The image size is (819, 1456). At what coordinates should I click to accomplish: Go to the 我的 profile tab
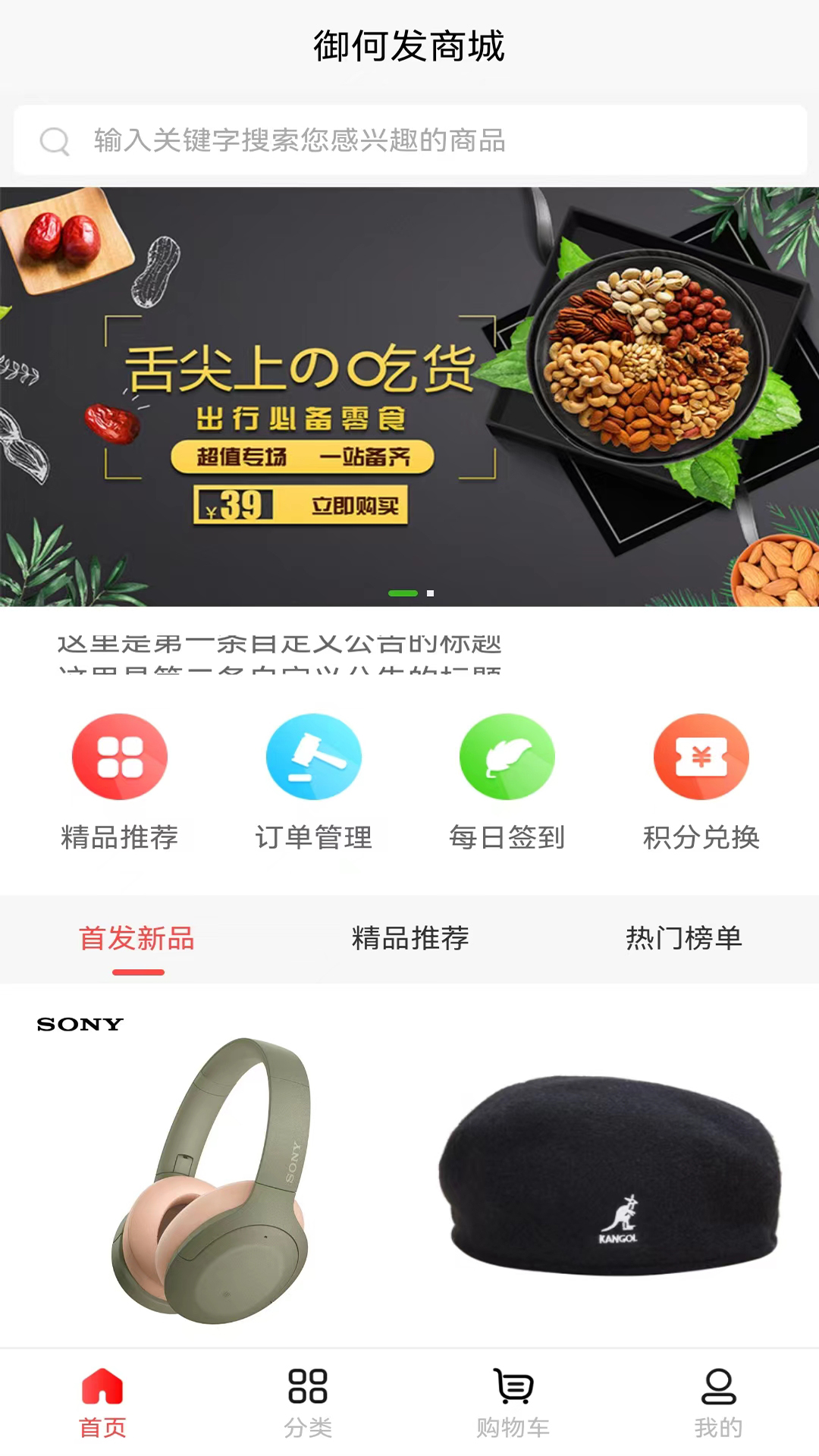[x=718, y=1403]
